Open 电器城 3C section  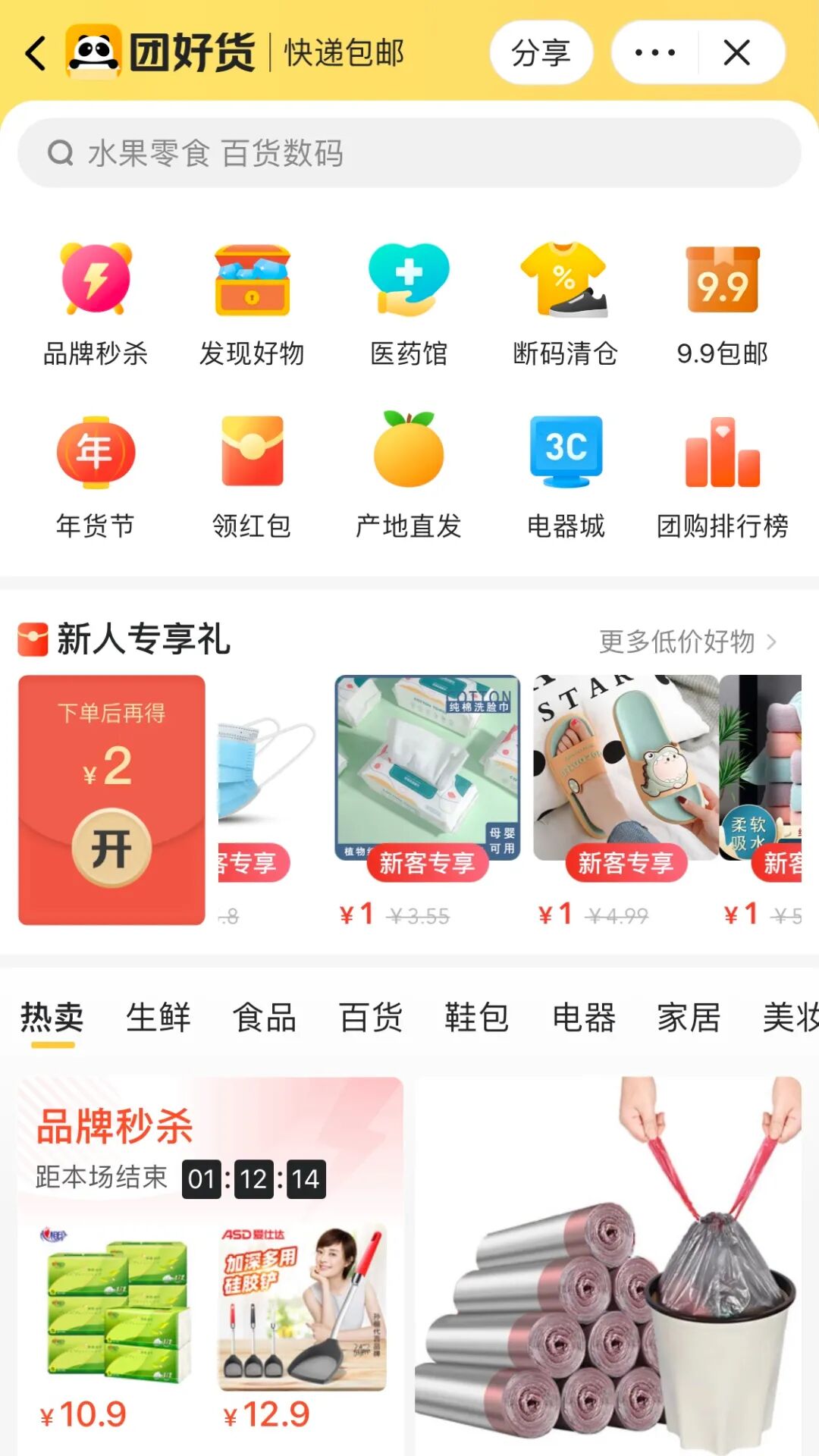point(566,475)
